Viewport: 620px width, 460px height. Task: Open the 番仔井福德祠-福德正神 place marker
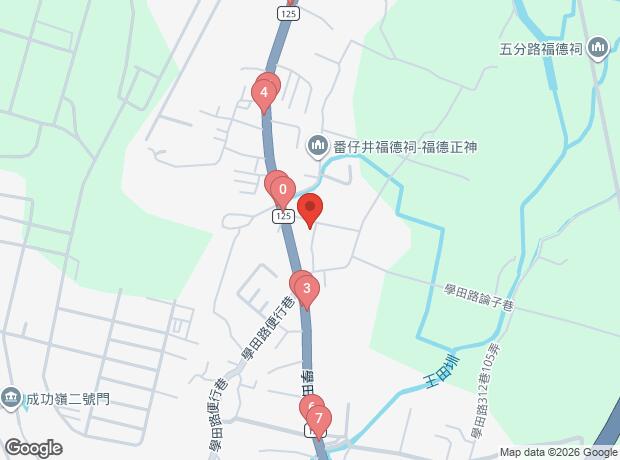click(x=318, y=147)
